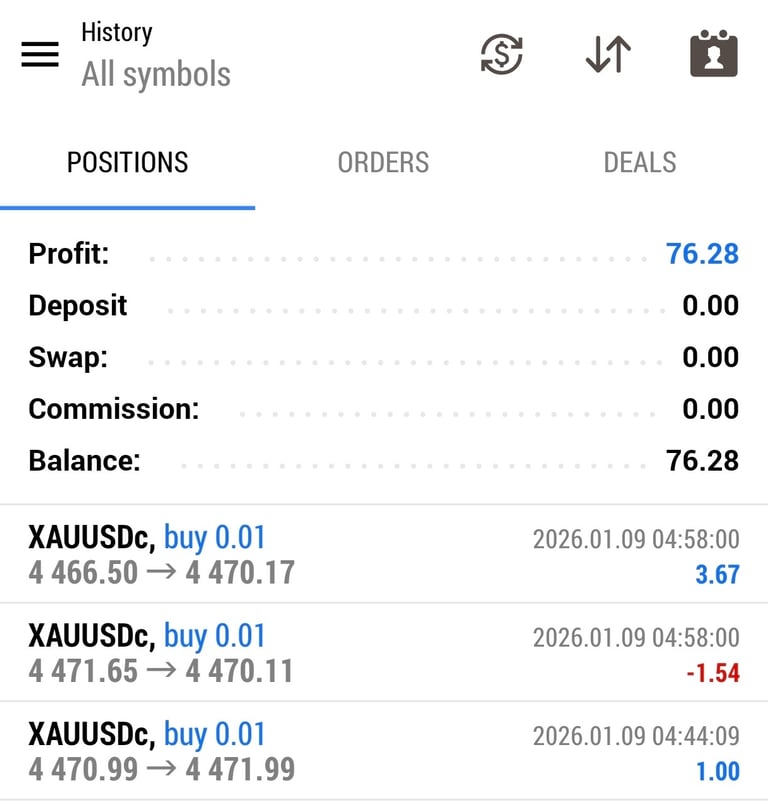The image size is (768, 805).
Task: Expand the XAUUSDc position with 3.67 profit
Action: [384, 554]
